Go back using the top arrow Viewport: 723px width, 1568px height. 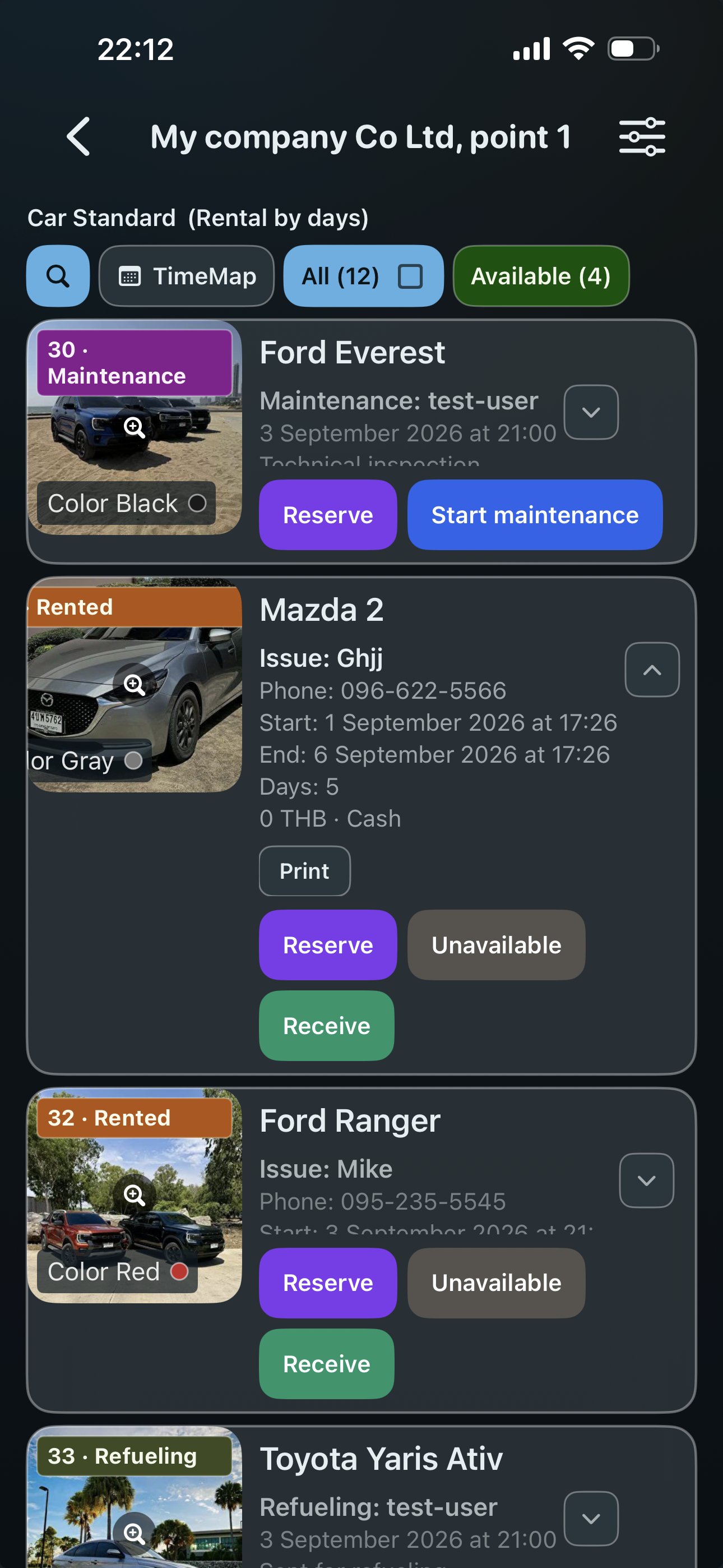[x=78, y=136]
